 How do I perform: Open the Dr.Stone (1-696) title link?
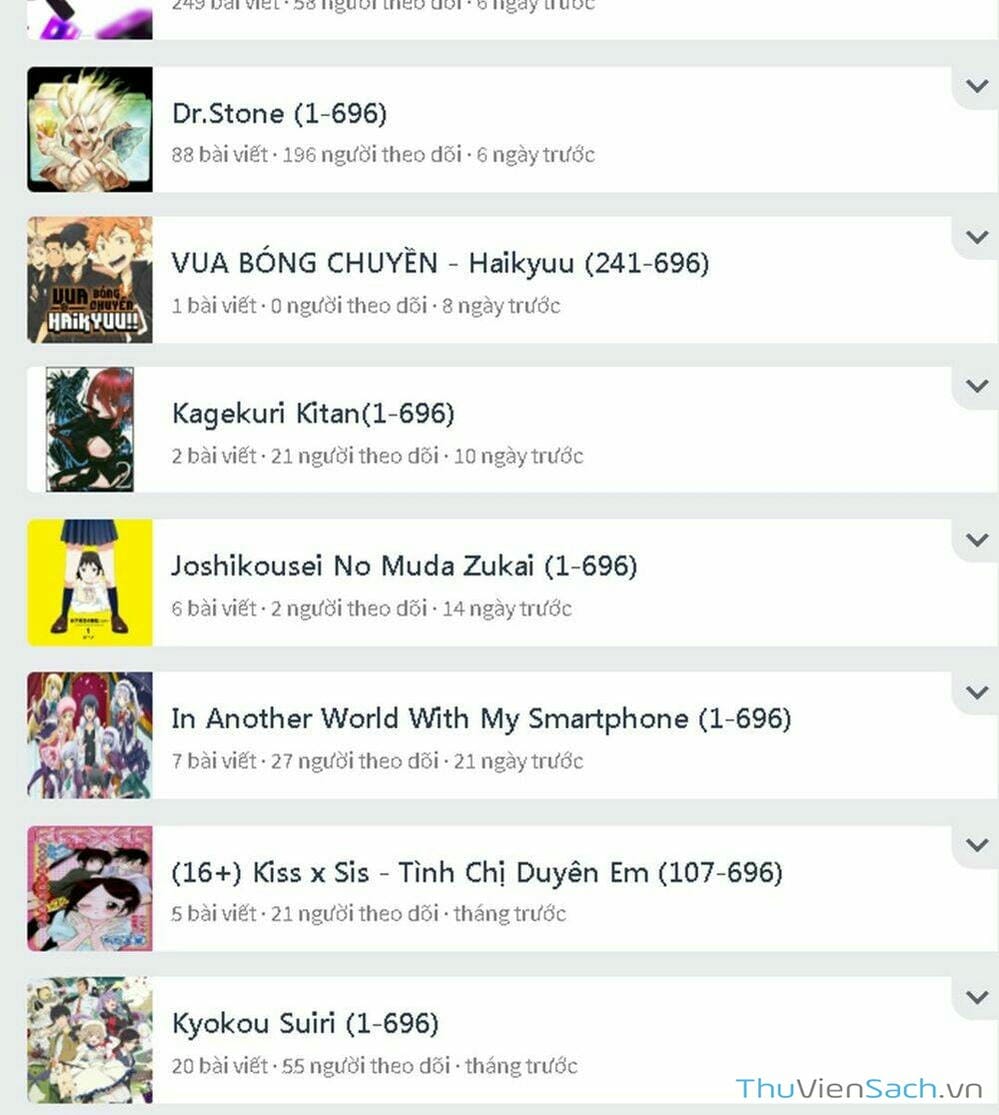click(278, 113)
